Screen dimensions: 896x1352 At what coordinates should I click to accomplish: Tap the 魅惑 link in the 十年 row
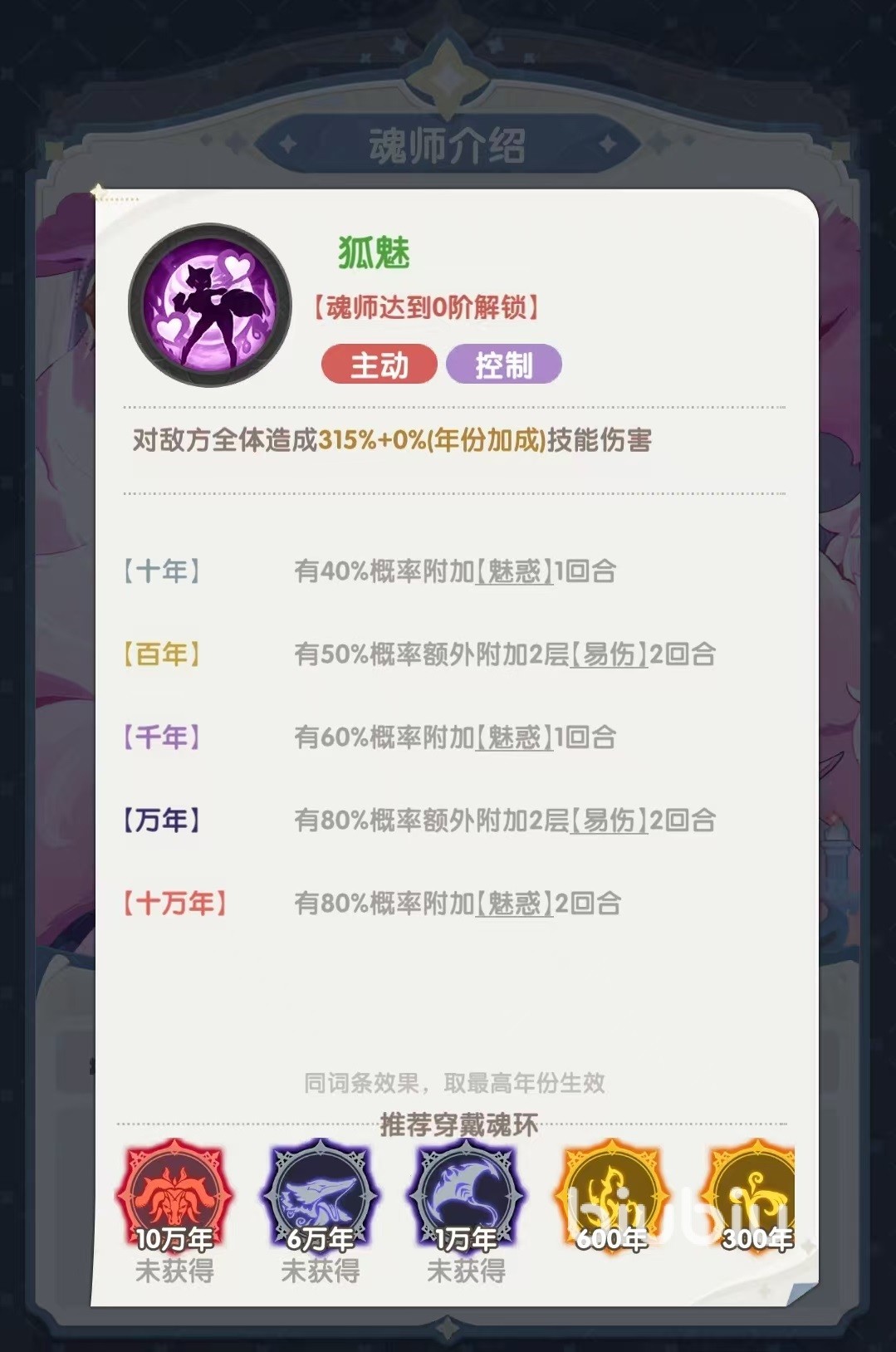tap(514, 571)
